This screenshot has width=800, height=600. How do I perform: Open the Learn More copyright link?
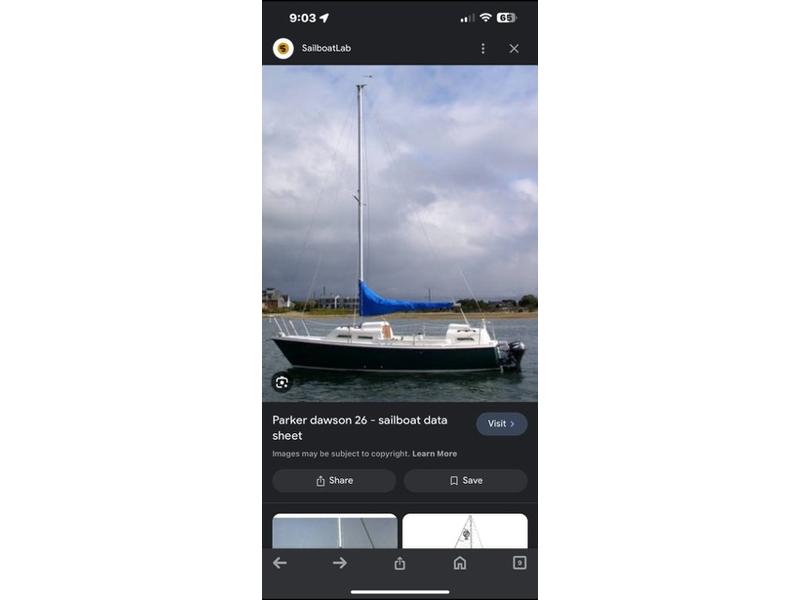point(434,454)
